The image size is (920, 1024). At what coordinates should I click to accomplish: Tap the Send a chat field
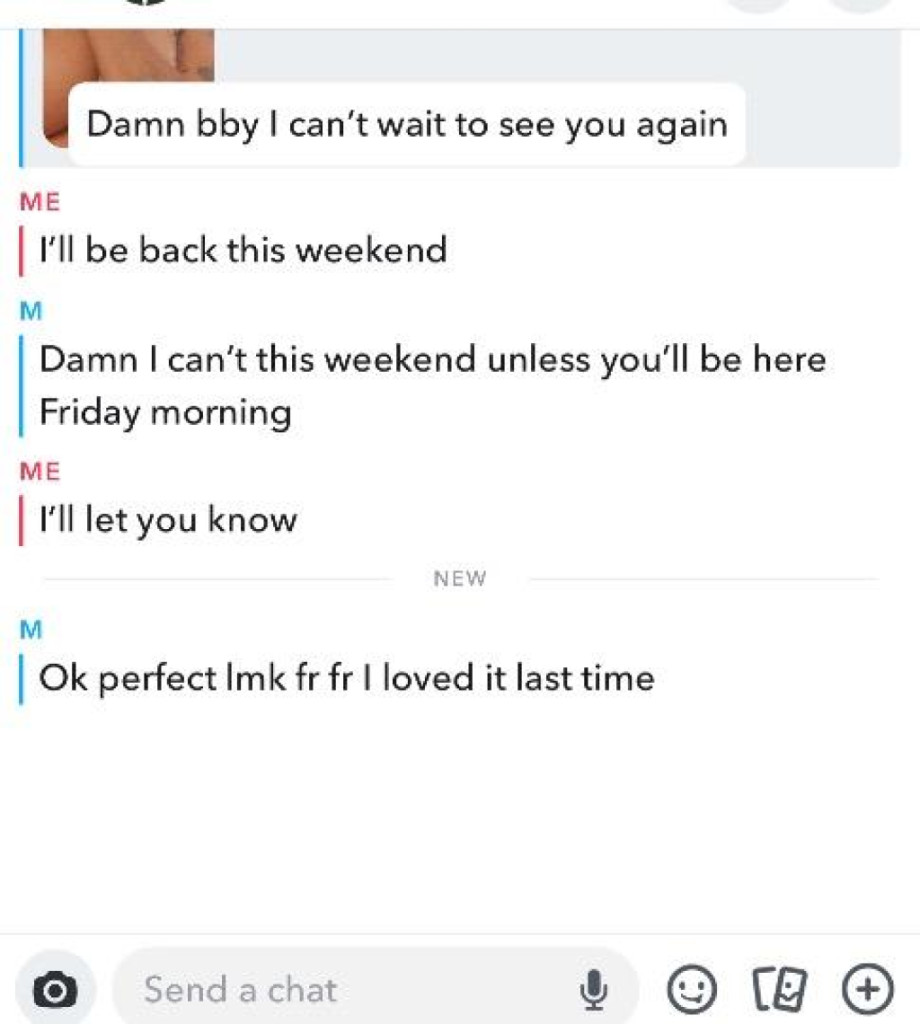click(340, 990)
